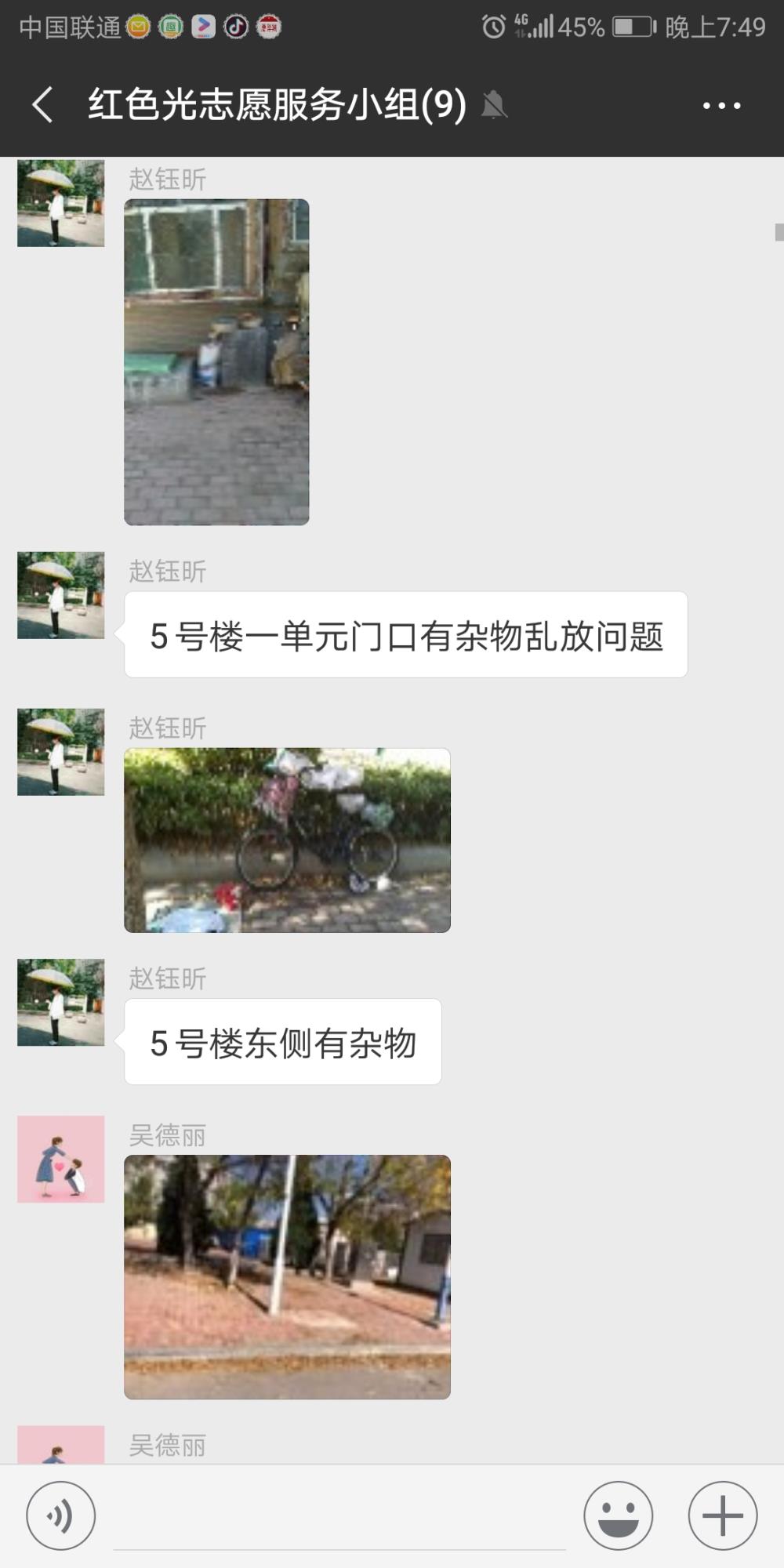Screen dimensions: 784x1568
Task: Switch to voice message input
Action: [61, 1515]
